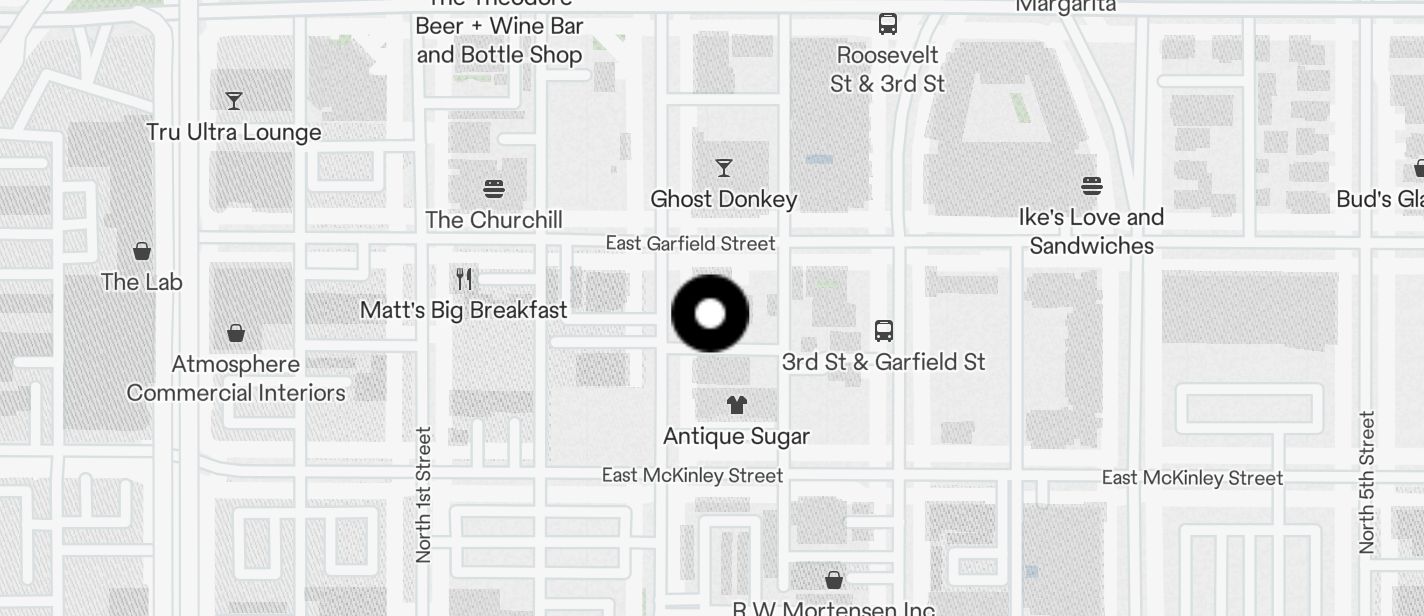The image size is (1424, 616).
Task: Select the Tru Ultra Lounge marker
Action: [x=234, y=101]
